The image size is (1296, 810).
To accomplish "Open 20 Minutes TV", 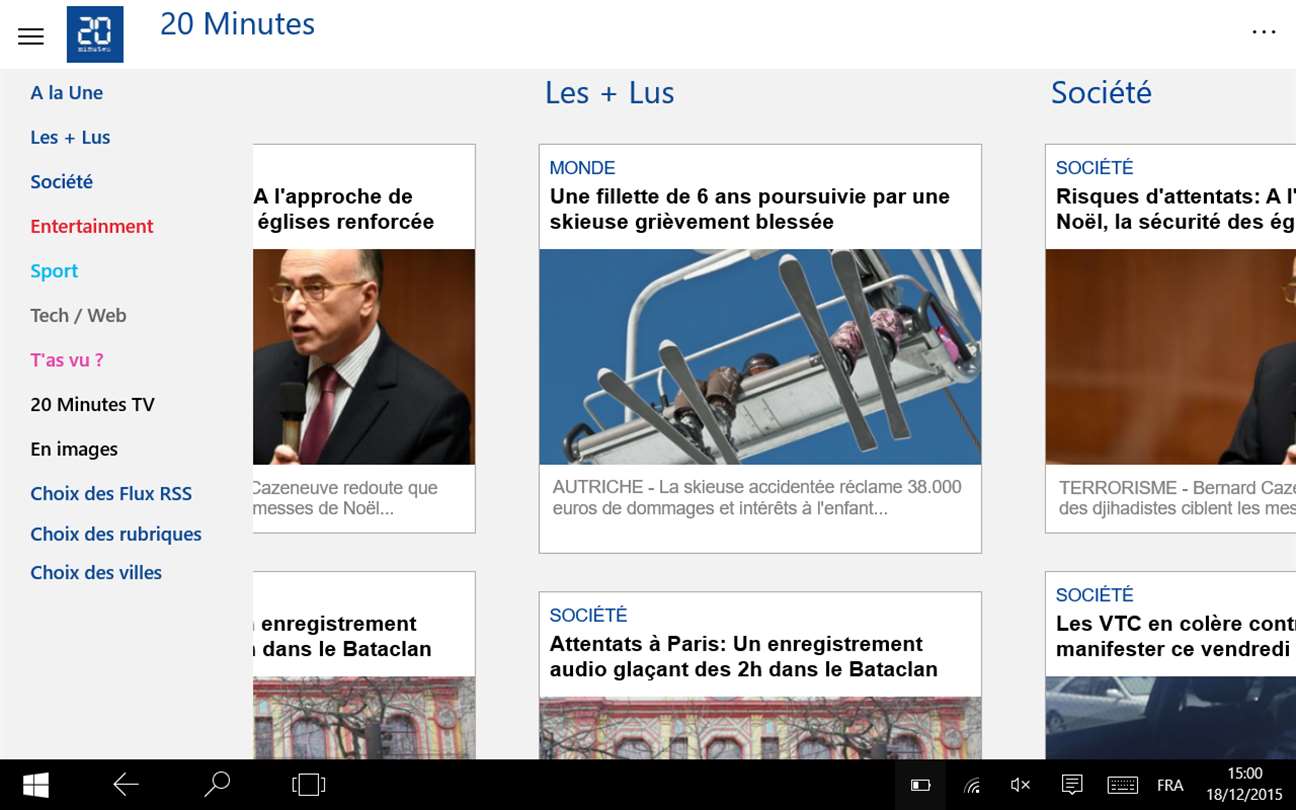I will coord(92,404).
